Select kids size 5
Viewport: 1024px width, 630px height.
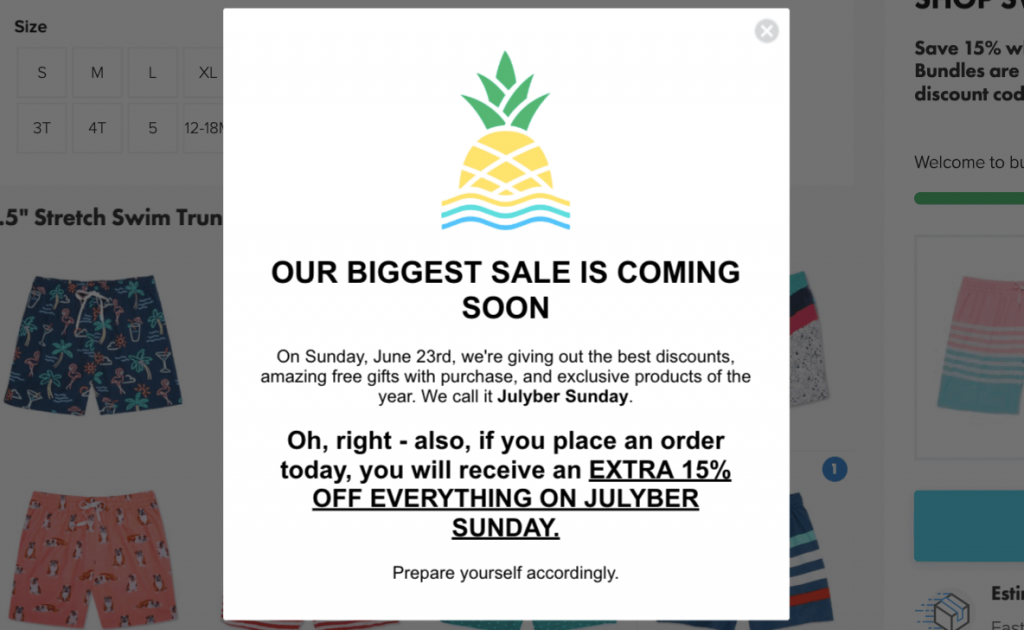152,128
